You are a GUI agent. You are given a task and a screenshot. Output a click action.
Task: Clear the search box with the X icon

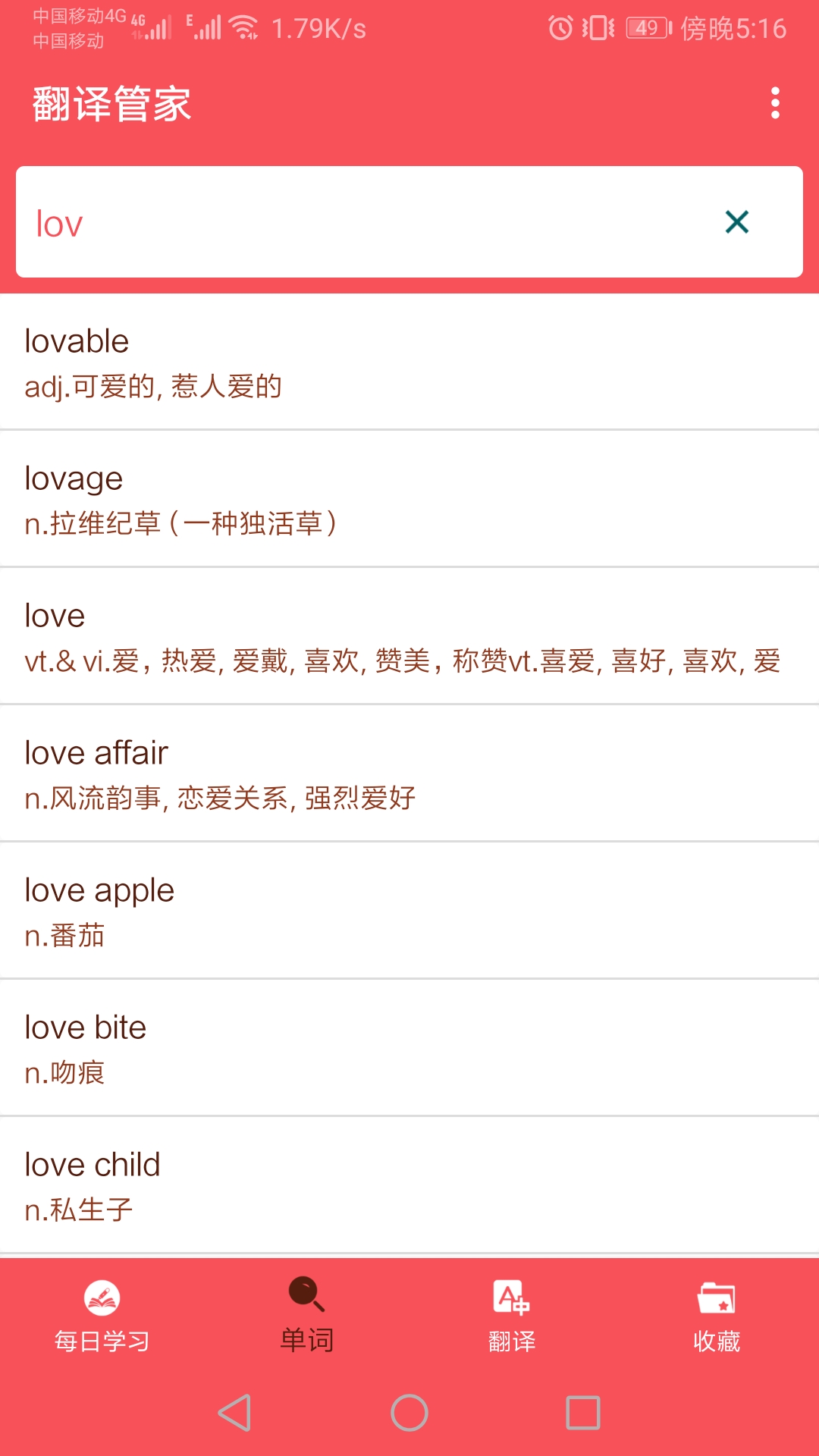pos(735,222)
